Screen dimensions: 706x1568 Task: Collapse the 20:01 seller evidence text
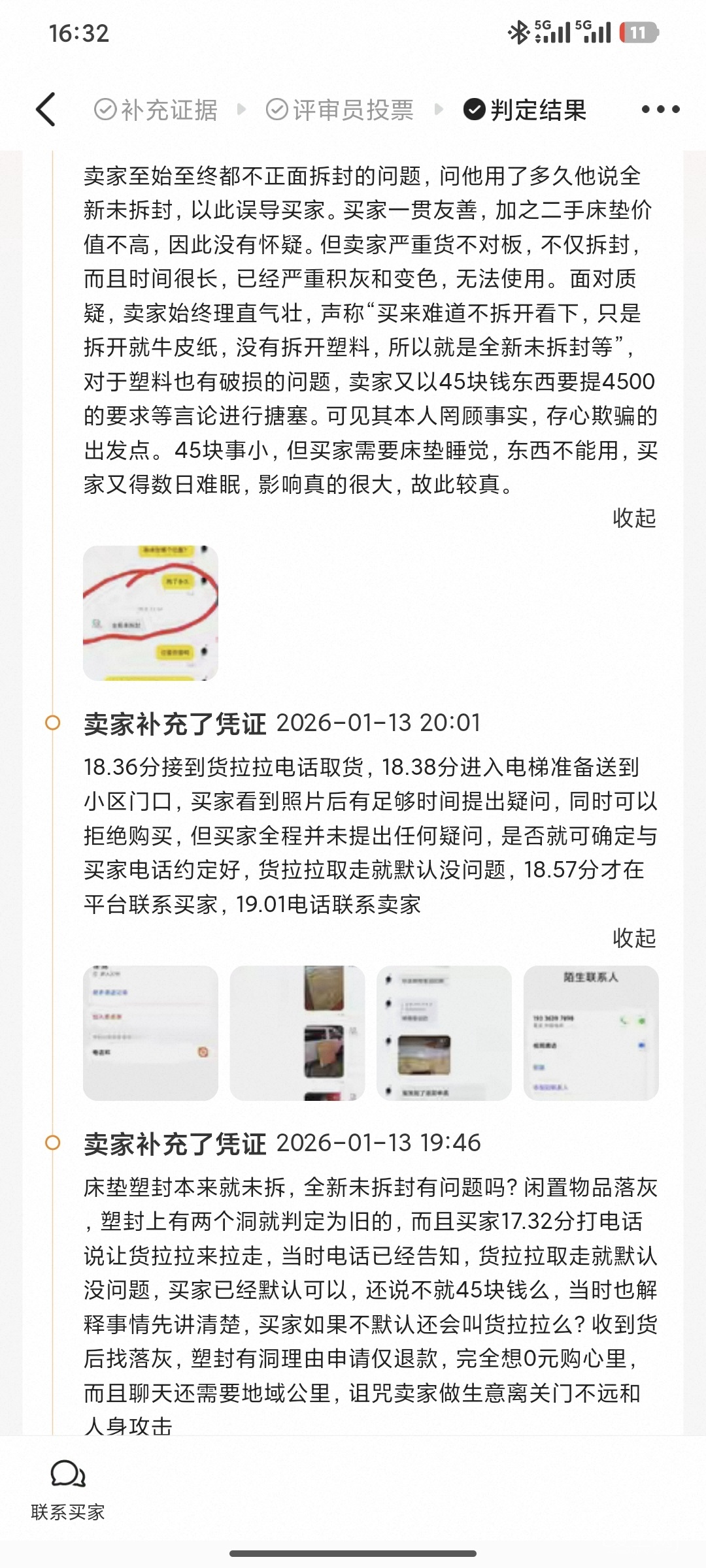point(633,938)
